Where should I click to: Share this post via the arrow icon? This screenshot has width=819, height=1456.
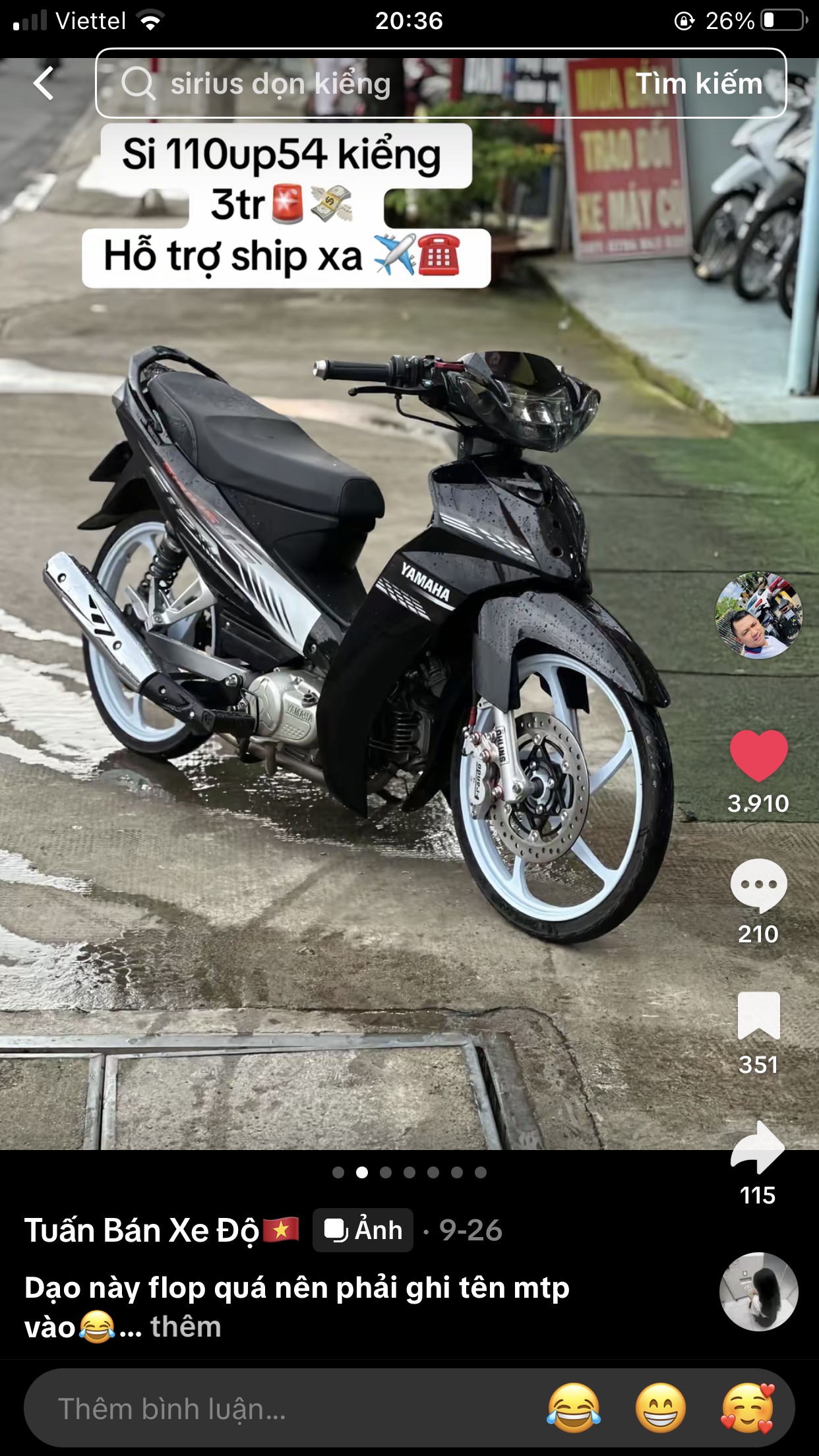coord(758,1147)
